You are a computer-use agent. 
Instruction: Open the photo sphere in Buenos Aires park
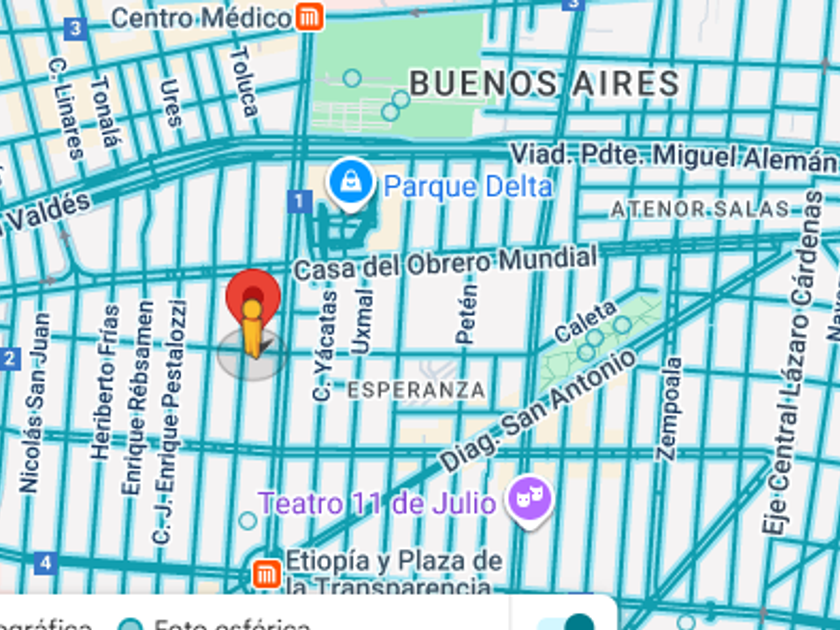[x=352, y=78]
